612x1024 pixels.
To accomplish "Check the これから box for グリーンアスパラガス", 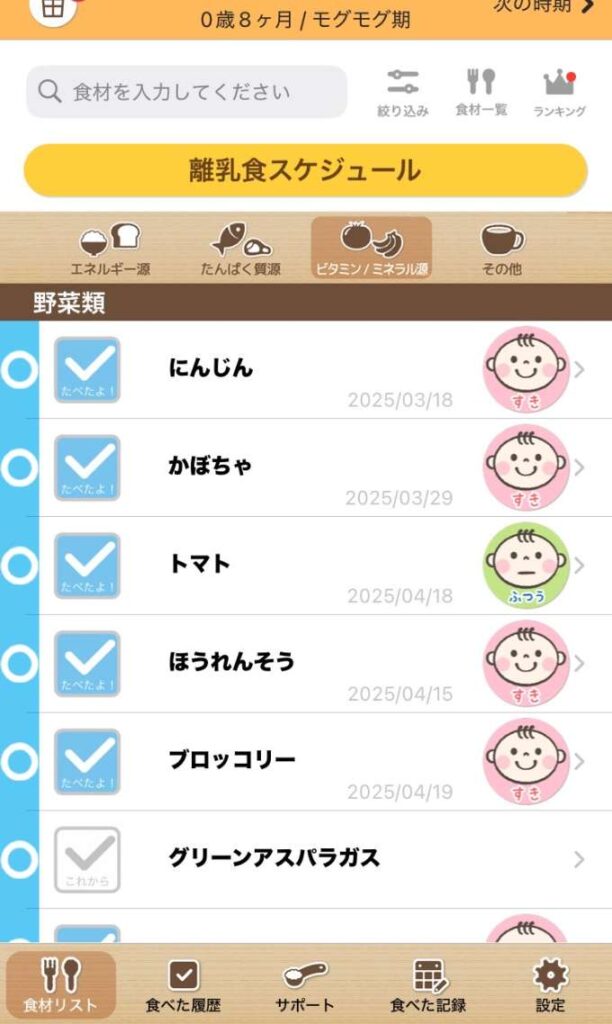I will (x=88, y=859).
